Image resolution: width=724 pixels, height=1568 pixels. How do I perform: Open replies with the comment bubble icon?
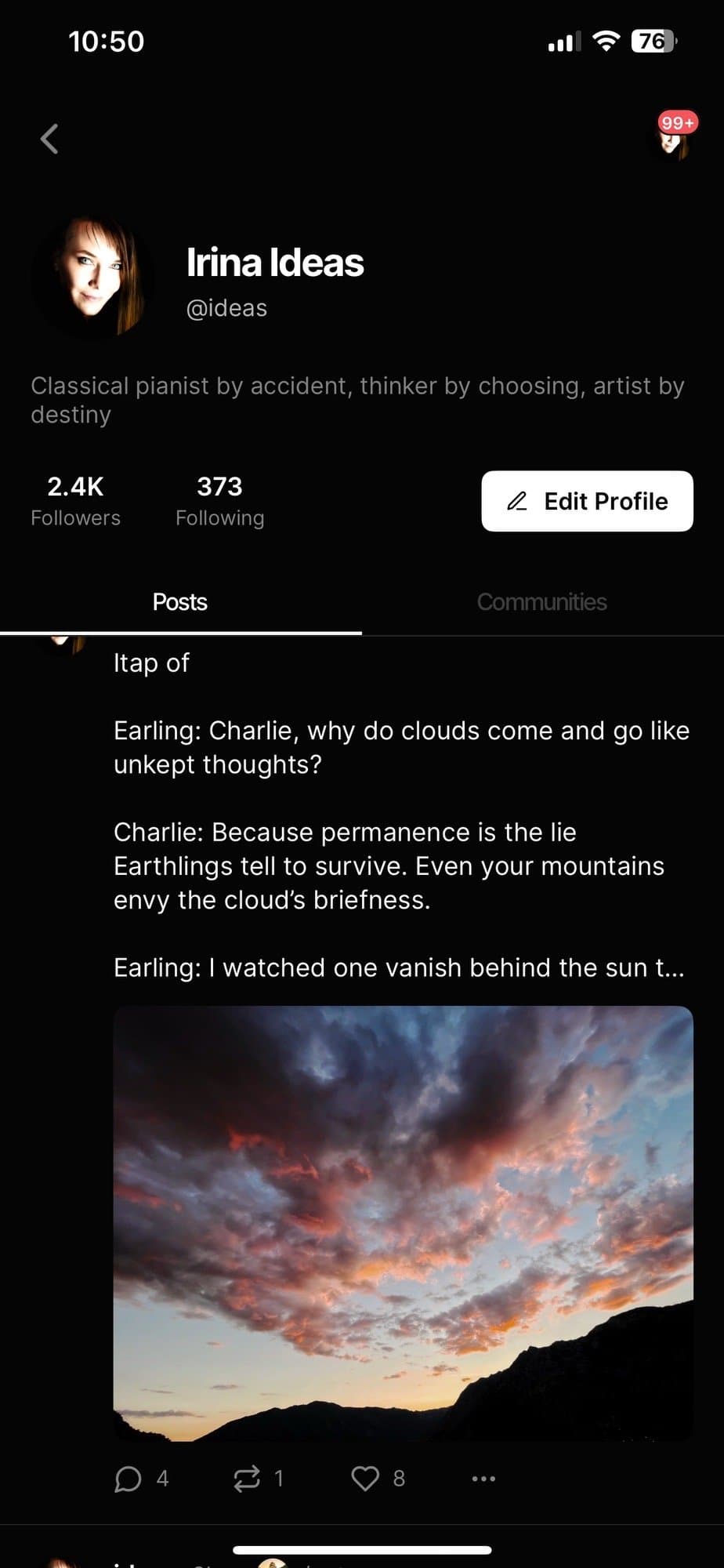[x=129, y=1478]
